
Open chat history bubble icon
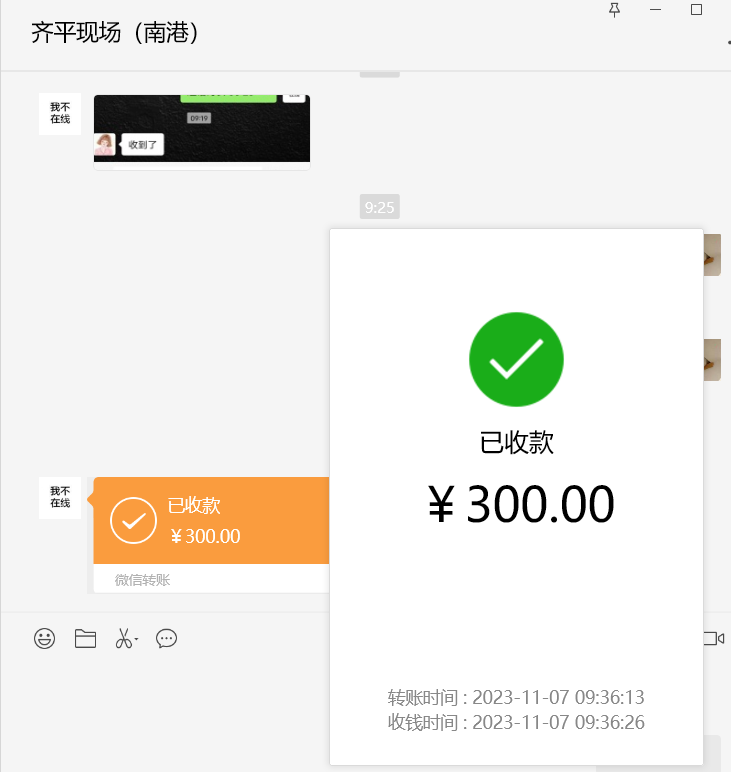coord(166,638)
